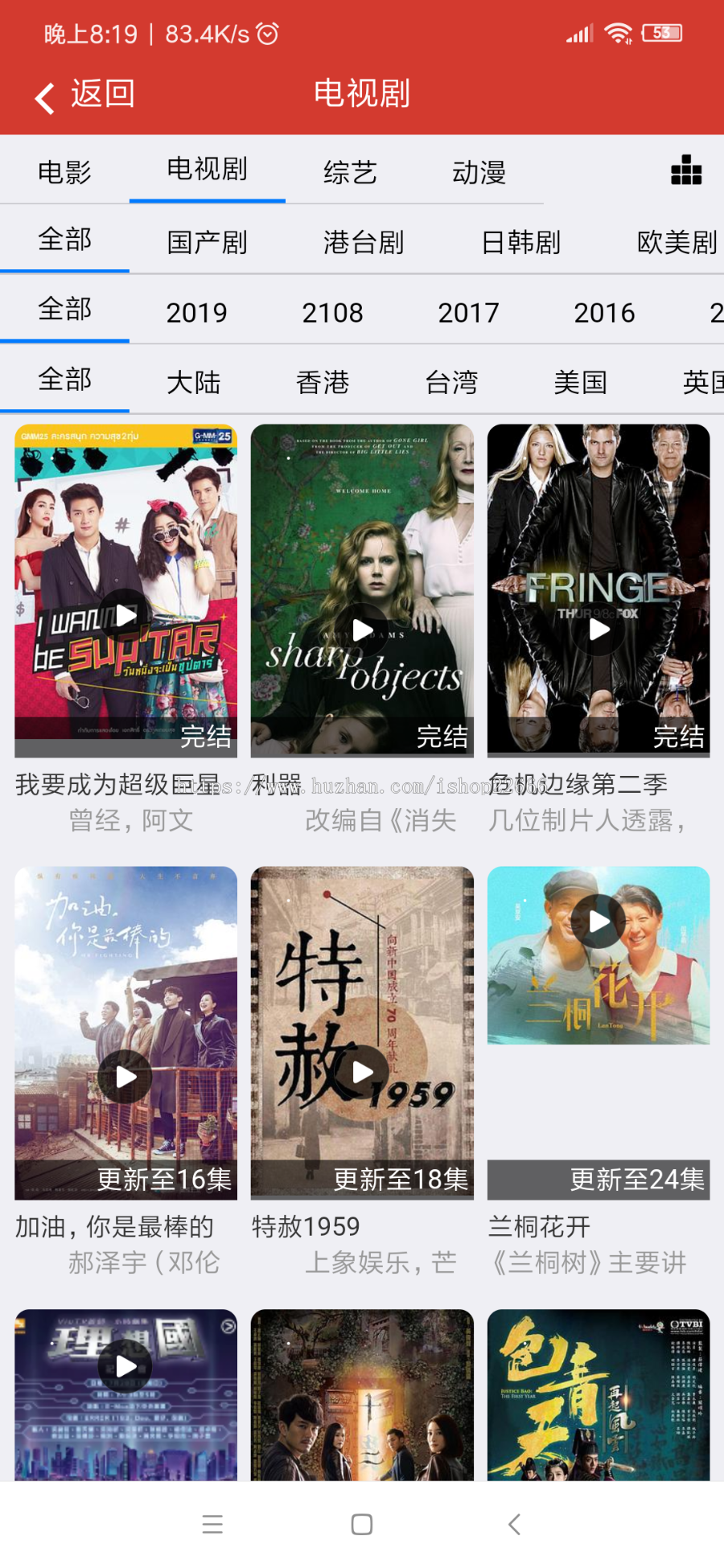
Task: Open the grid layout view icon
Action: point(685,170)
